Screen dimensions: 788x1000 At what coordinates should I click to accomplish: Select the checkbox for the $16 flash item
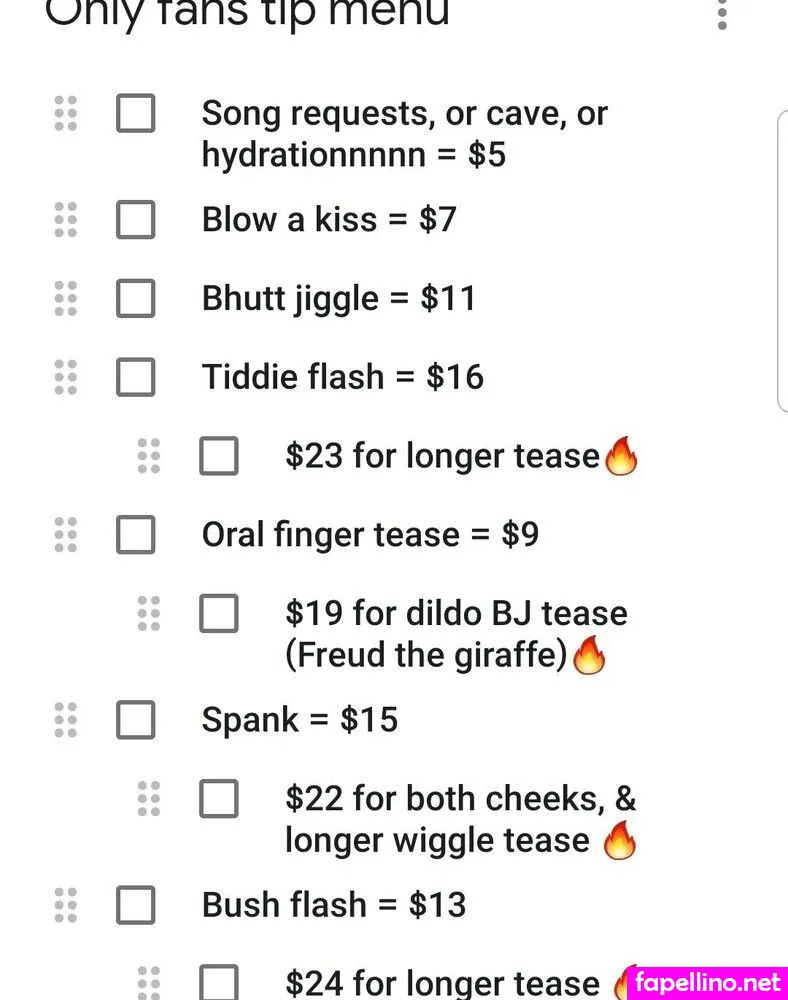pos(136,377)
